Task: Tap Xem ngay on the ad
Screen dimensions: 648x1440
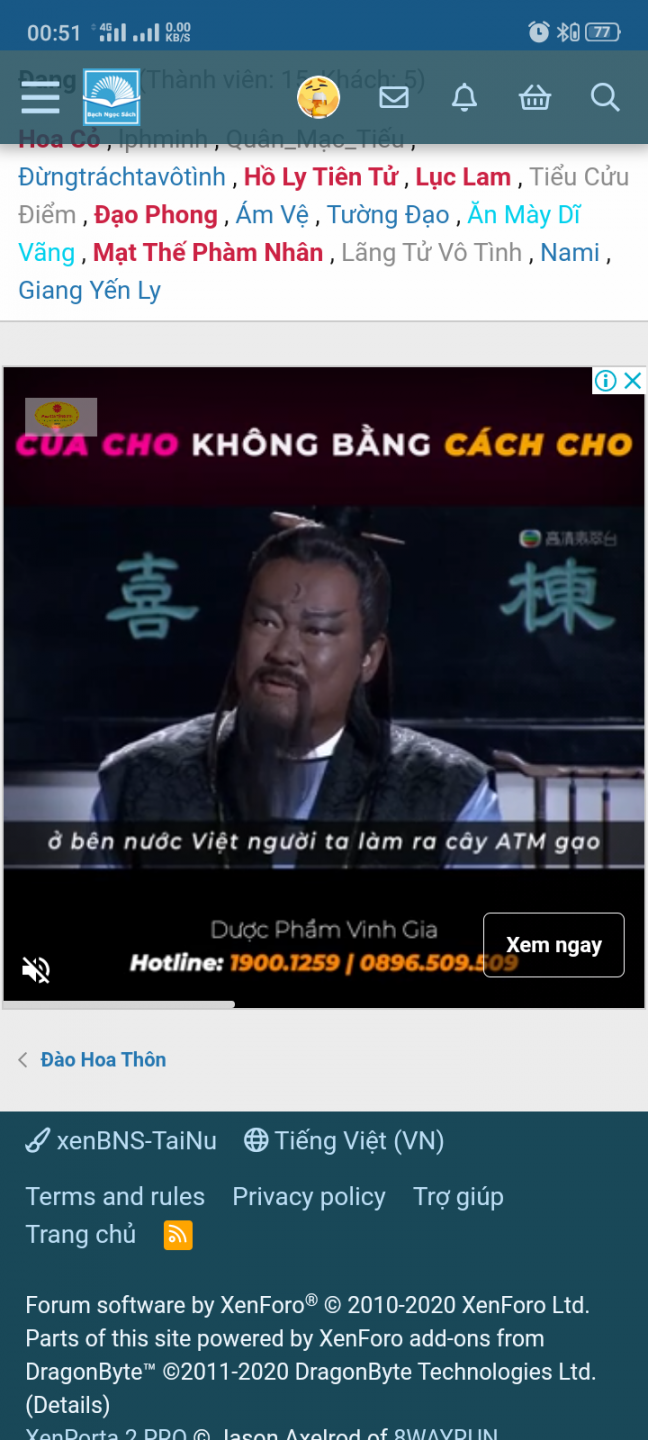Action: click(x=553, y=945)
